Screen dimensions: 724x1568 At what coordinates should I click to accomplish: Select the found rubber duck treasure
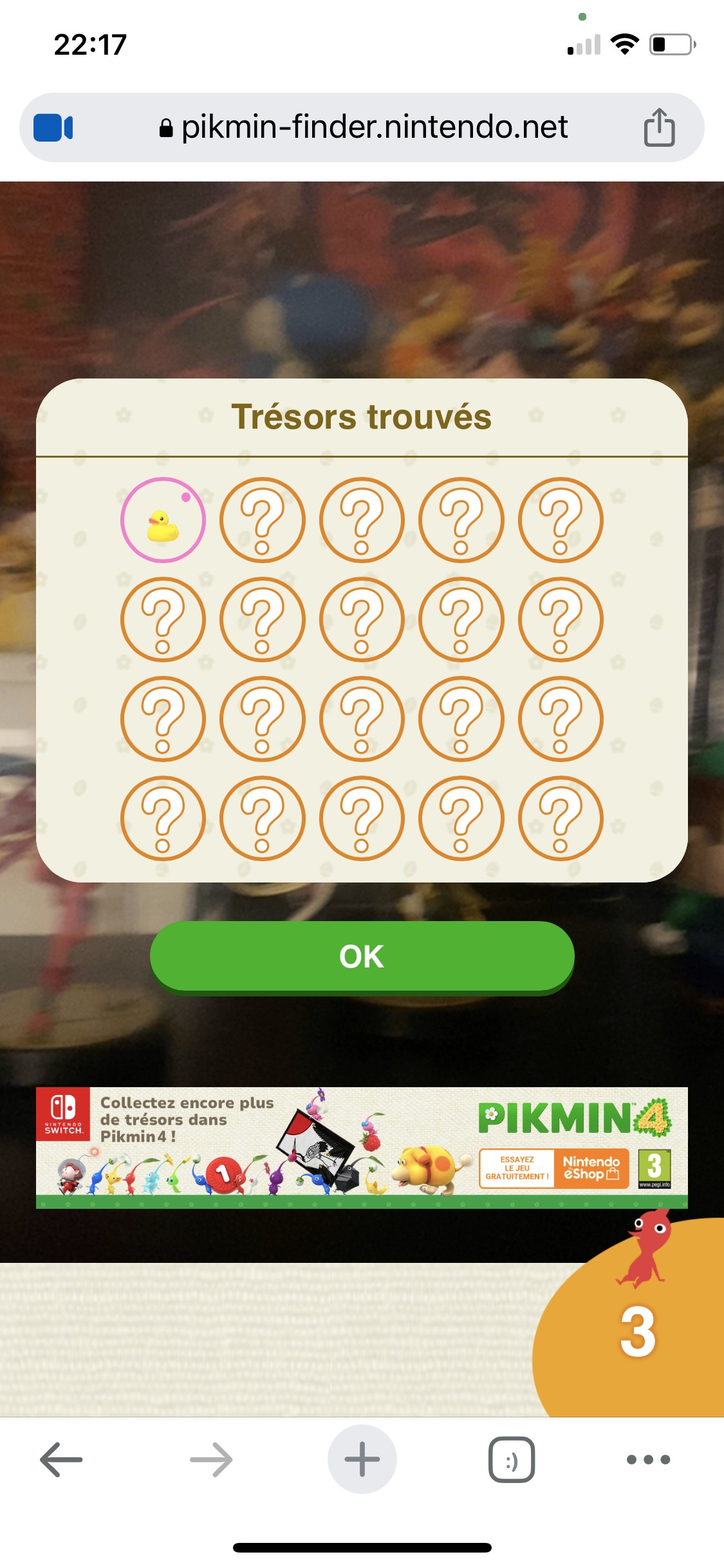pos(163,520)
